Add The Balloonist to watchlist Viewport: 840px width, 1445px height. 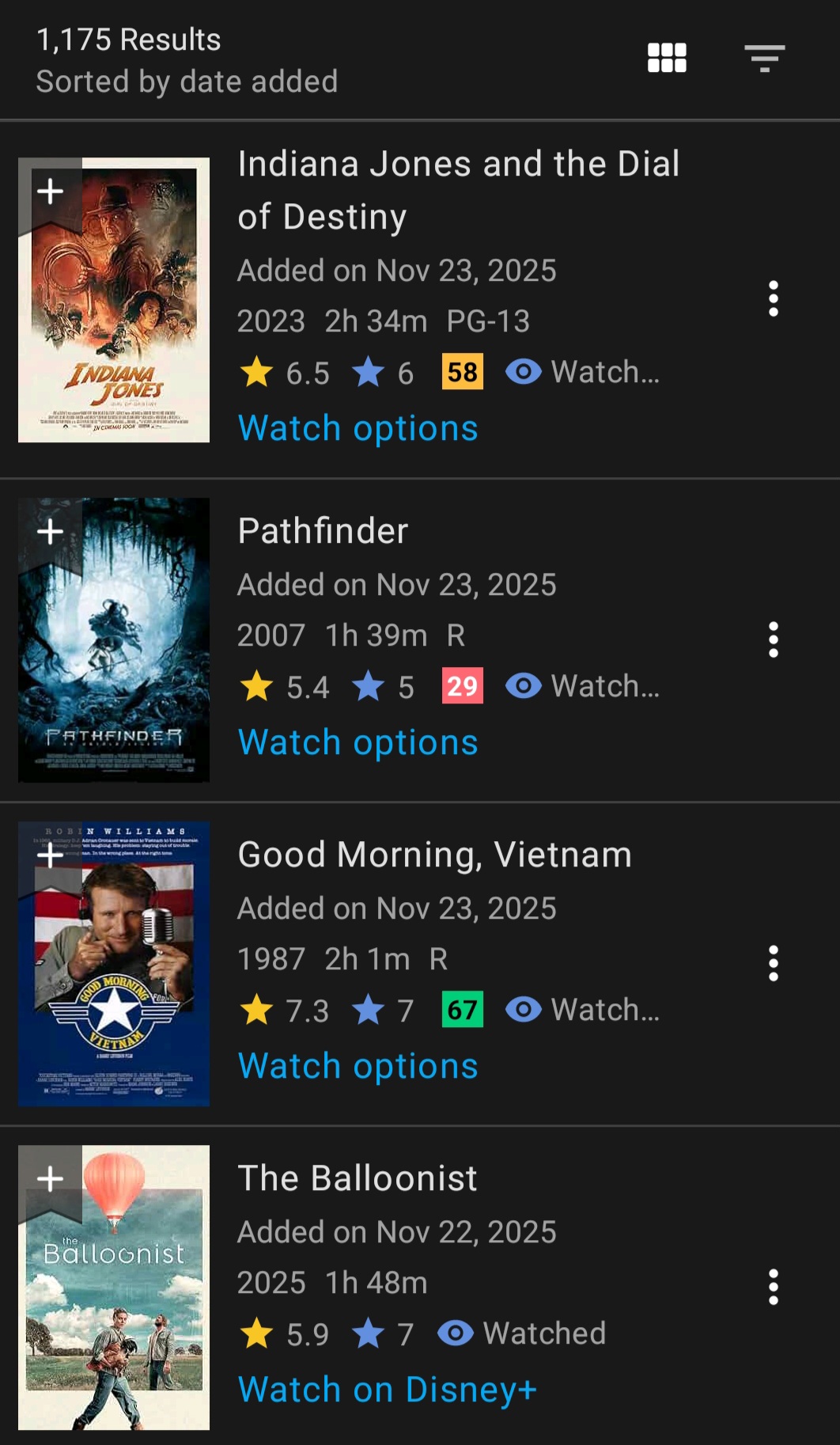[x=51, y=1179]
